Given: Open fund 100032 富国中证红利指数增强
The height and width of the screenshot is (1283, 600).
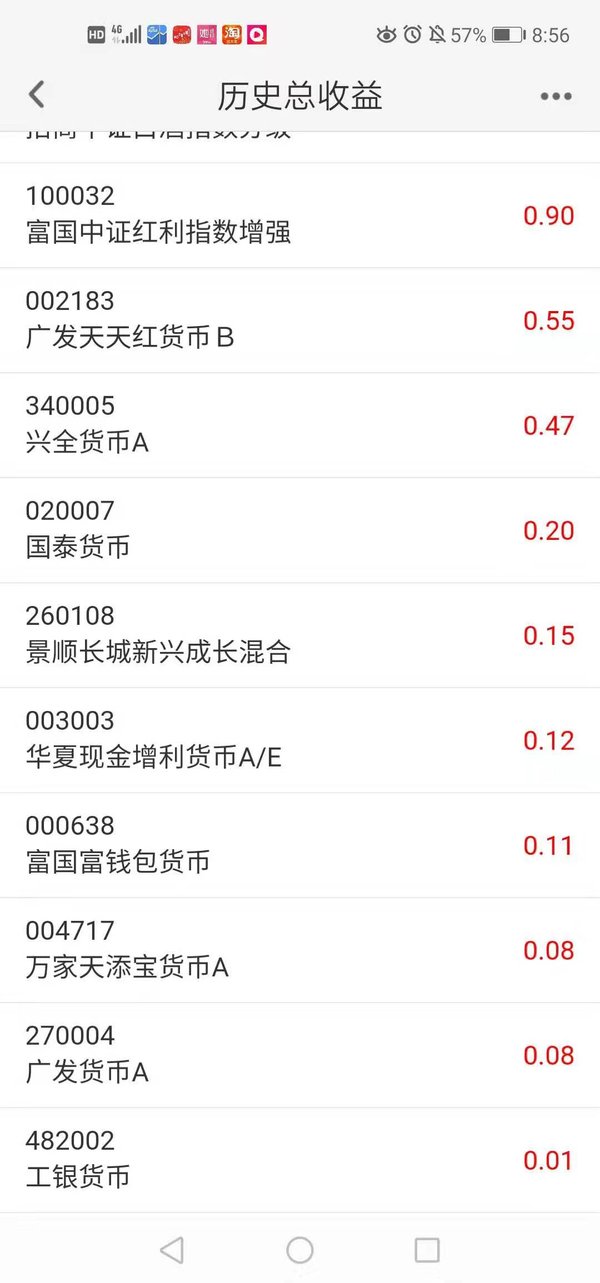Looking at the screenshot, I should point(300,215).
